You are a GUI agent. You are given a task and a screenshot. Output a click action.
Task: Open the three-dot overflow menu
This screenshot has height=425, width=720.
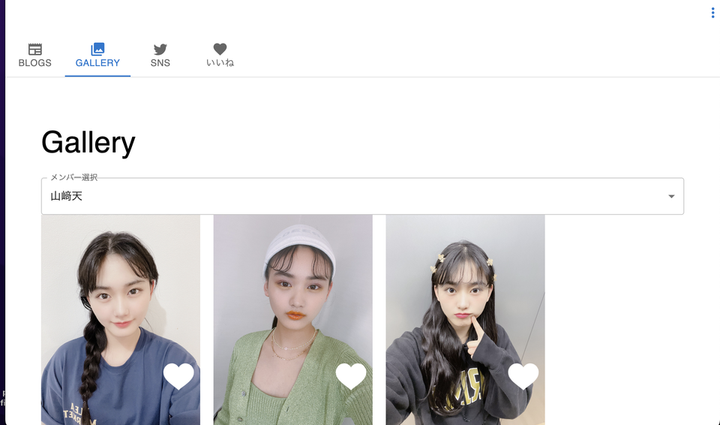pyautogui.click(x=712, y=13)
